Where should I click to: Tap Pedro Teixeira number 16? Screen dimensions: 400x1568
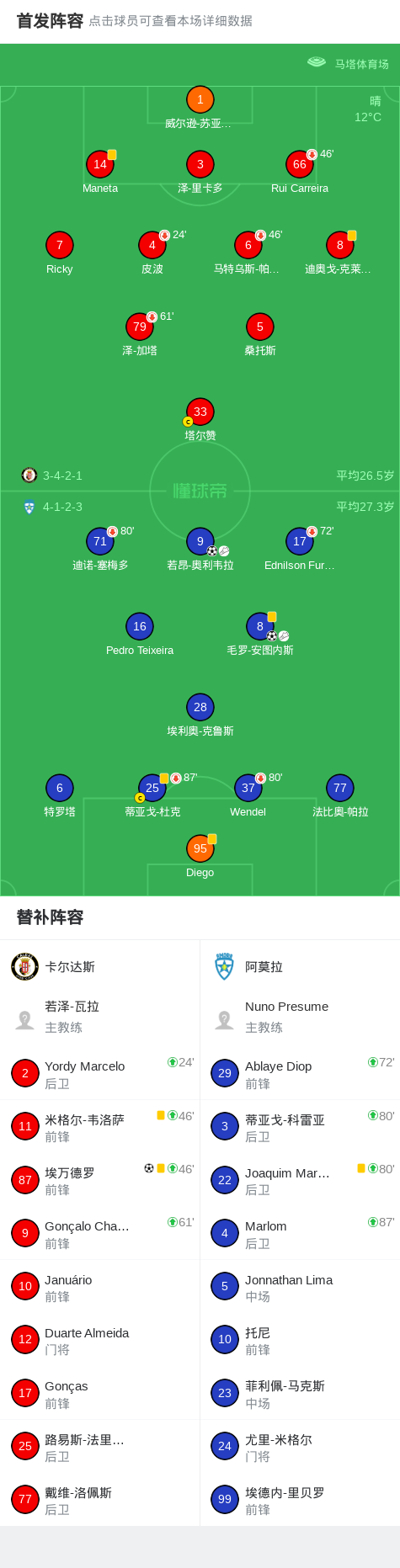coord(140,626)
